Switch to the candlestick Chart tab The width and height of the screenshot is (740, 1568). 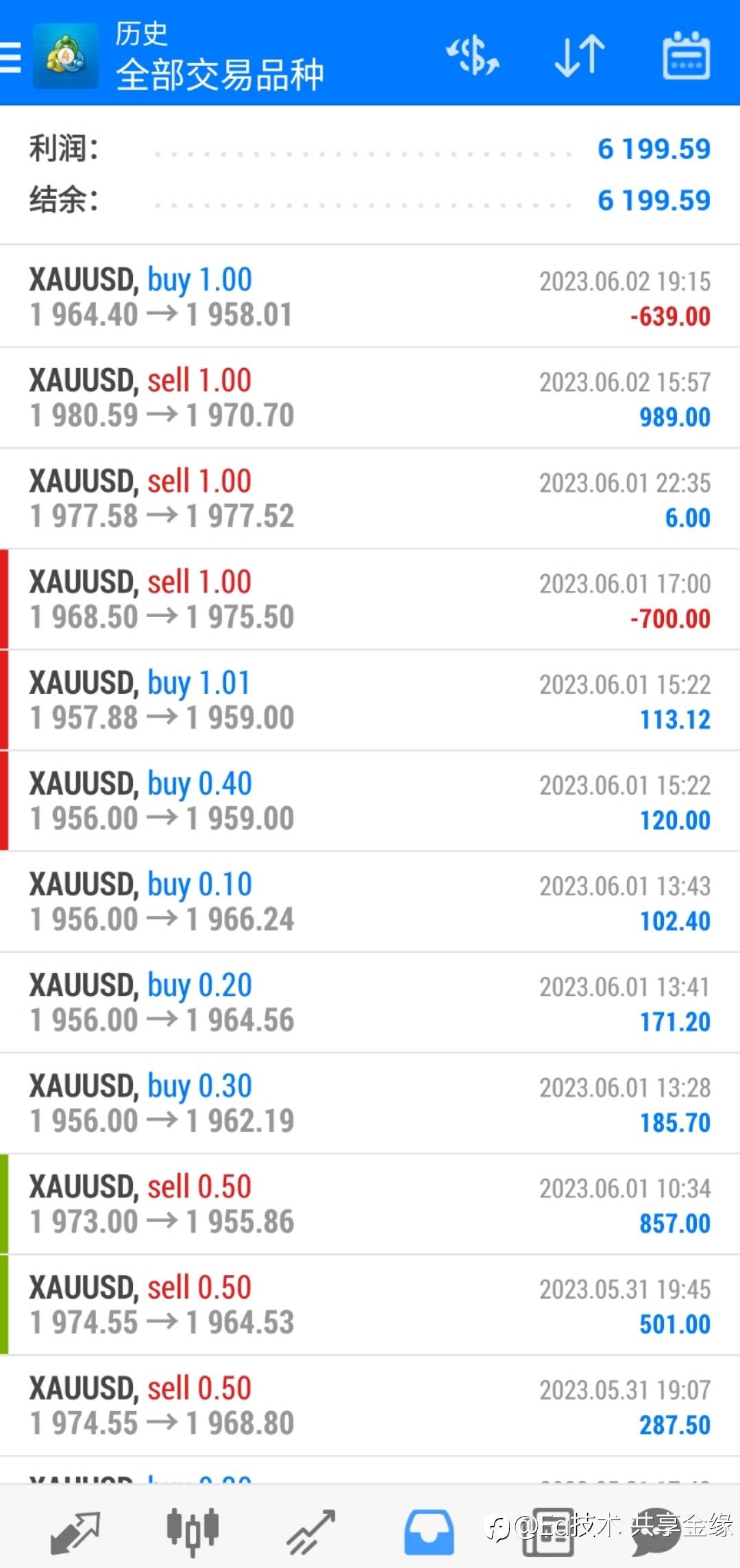coord(193,1532)
